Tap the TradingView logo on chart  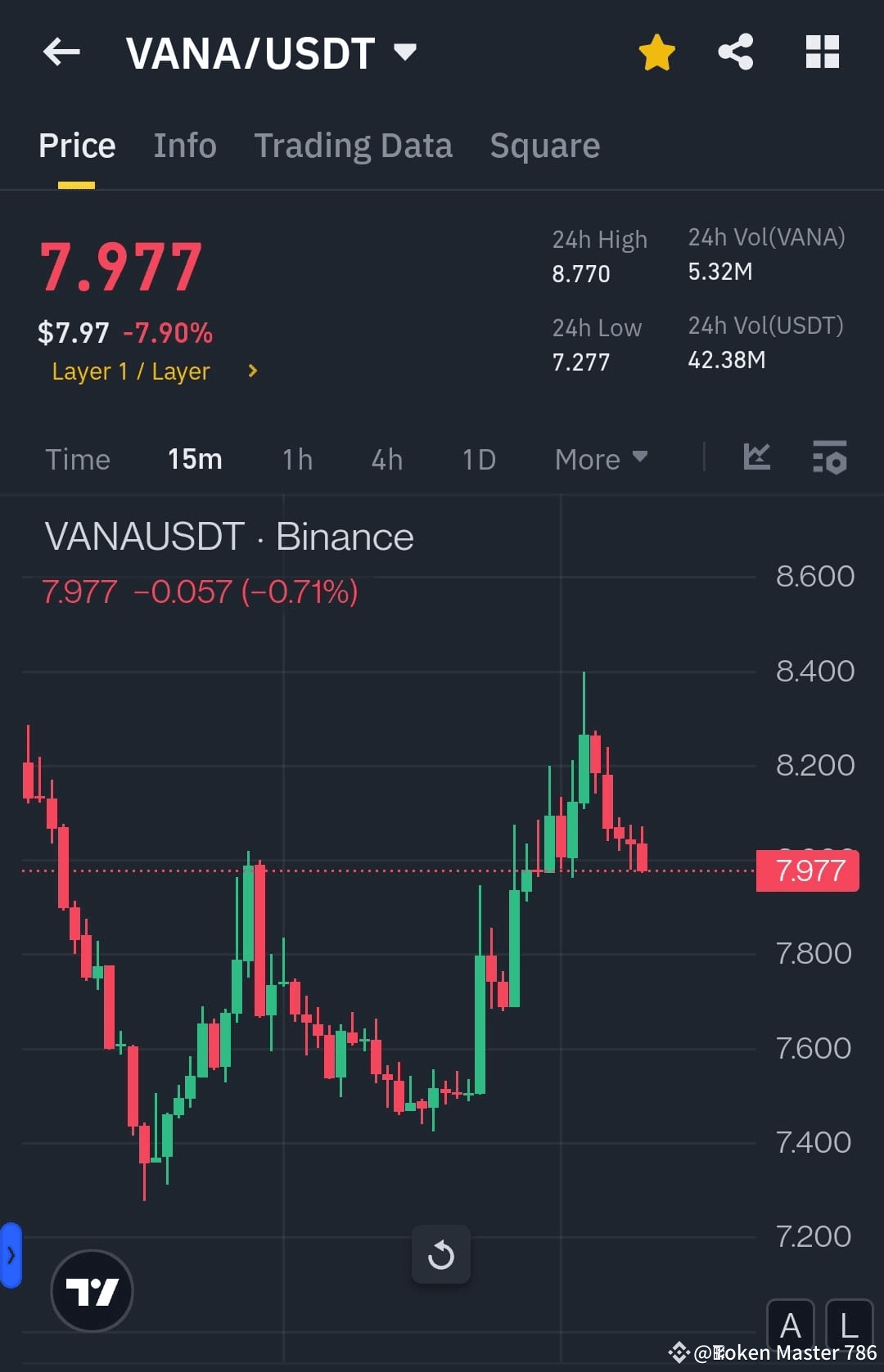click(92, 1290)
